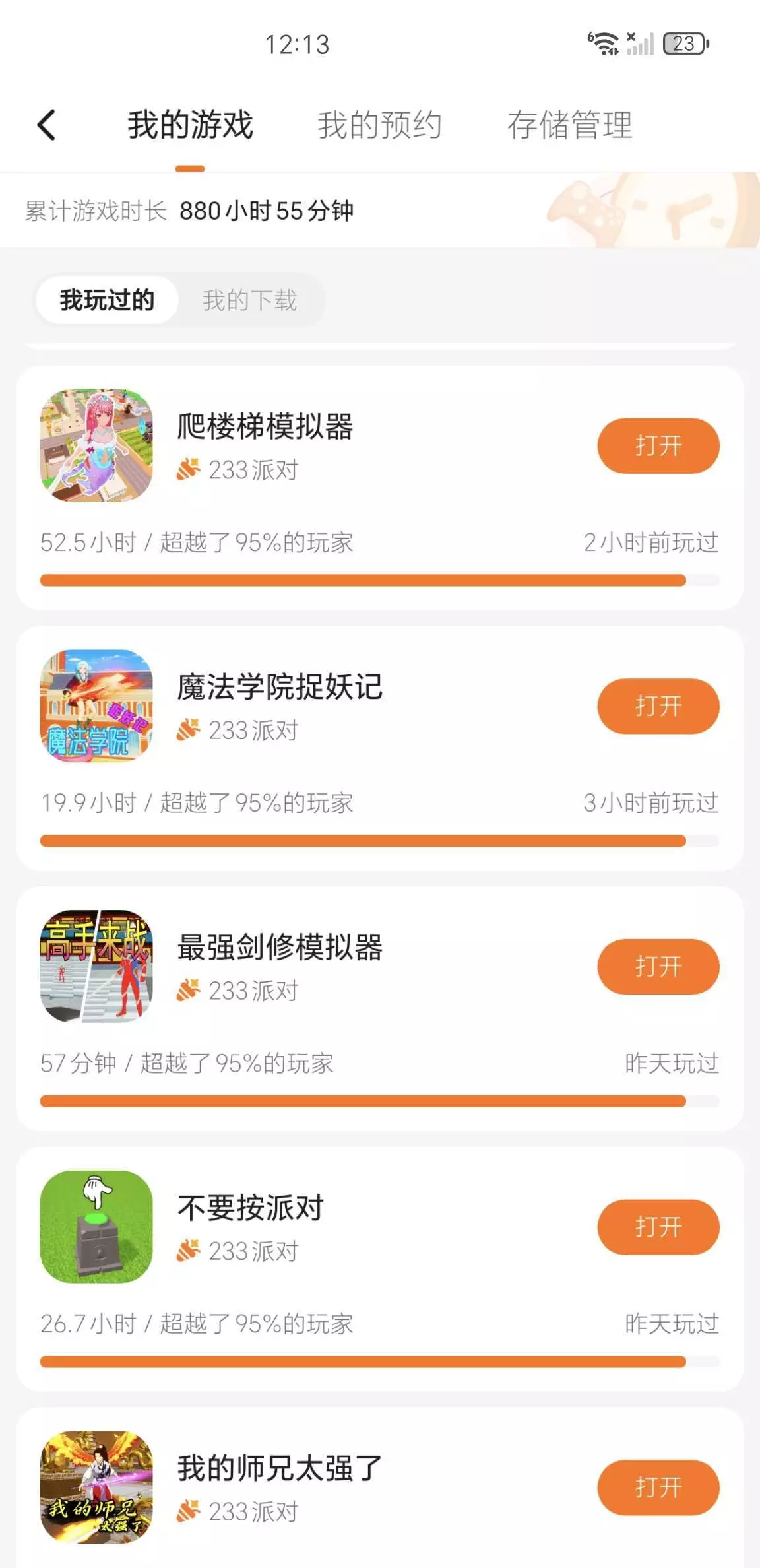
Task: Switch to the 存储管理 tab
Action: pos(569,125)
